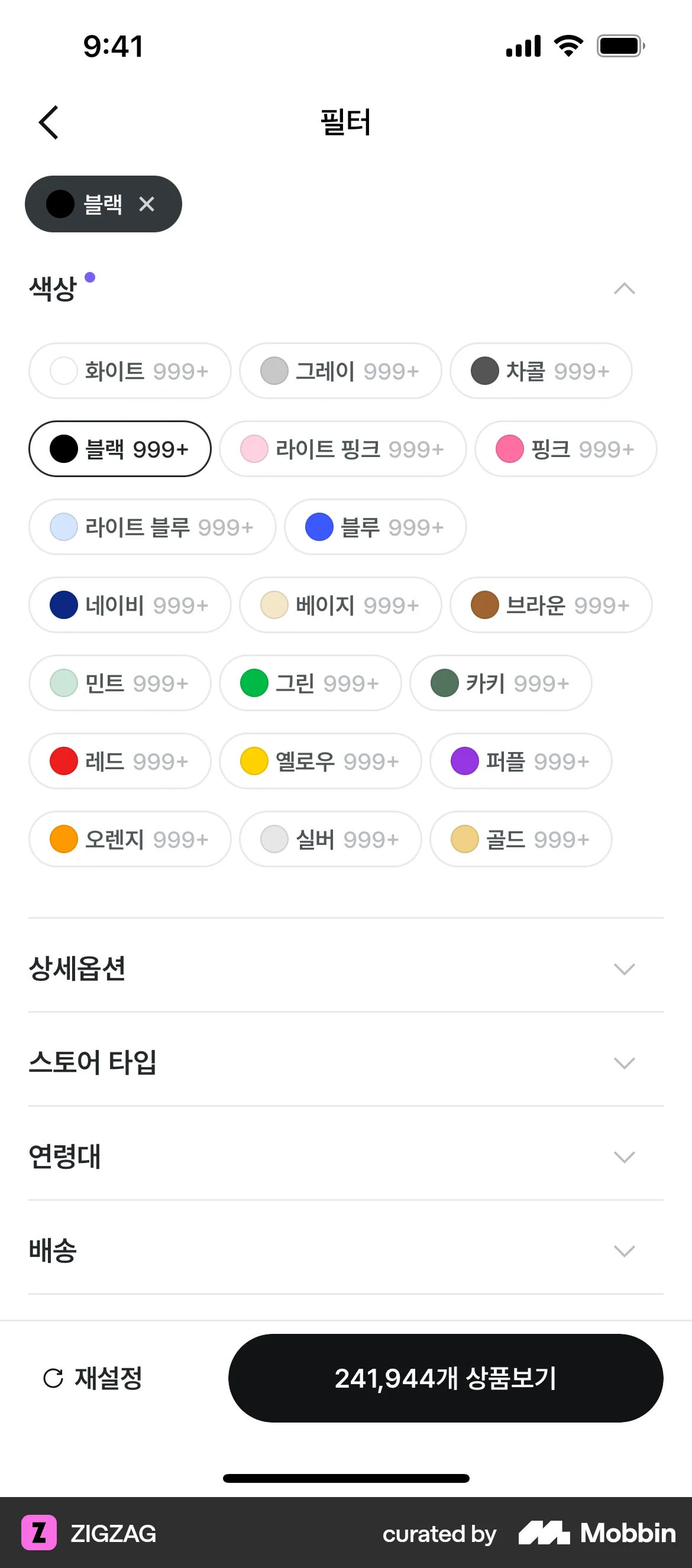Tap the Wi-Fi status icon
Viewport: 692px width, 1568px height.
(568, 45)
